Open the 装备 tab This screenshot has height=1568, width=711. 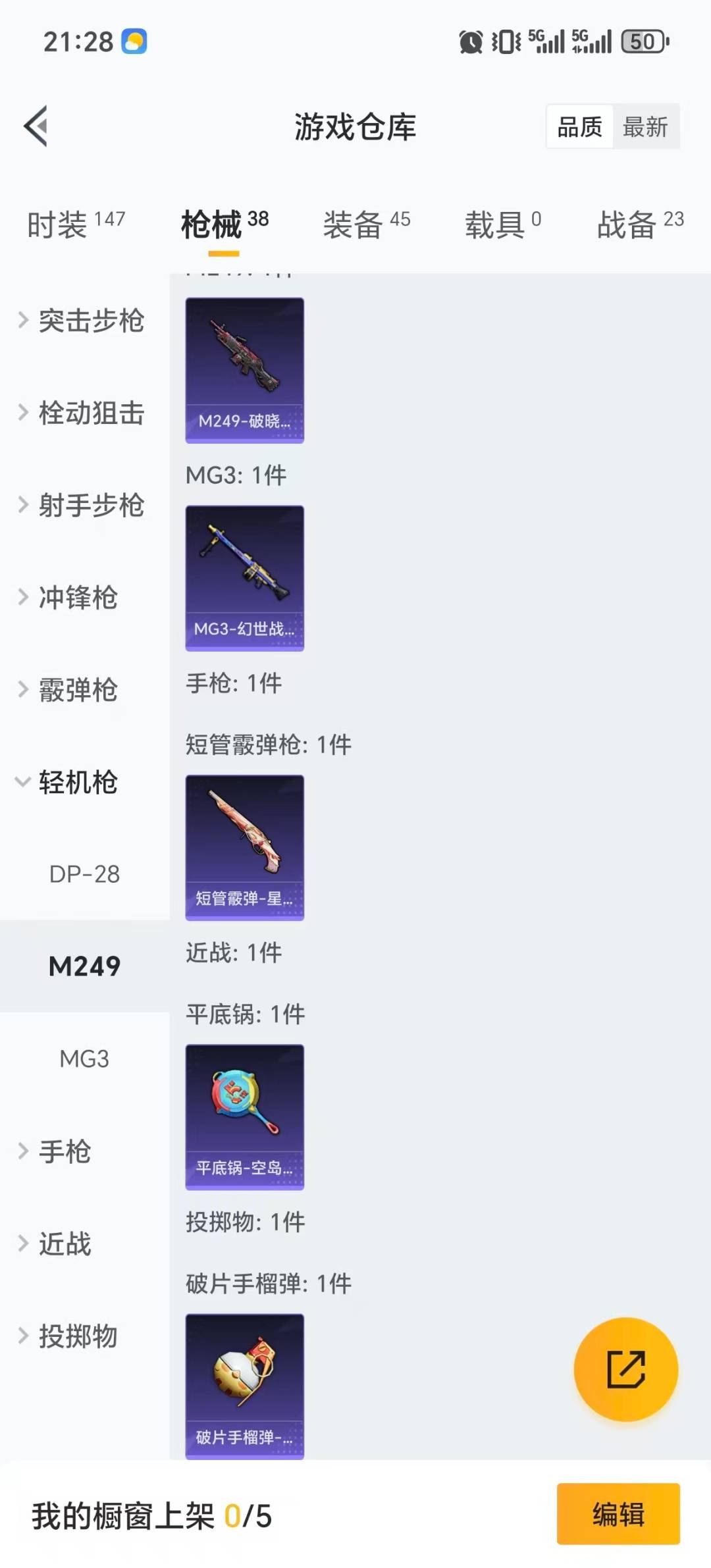(x=366, y=224)
